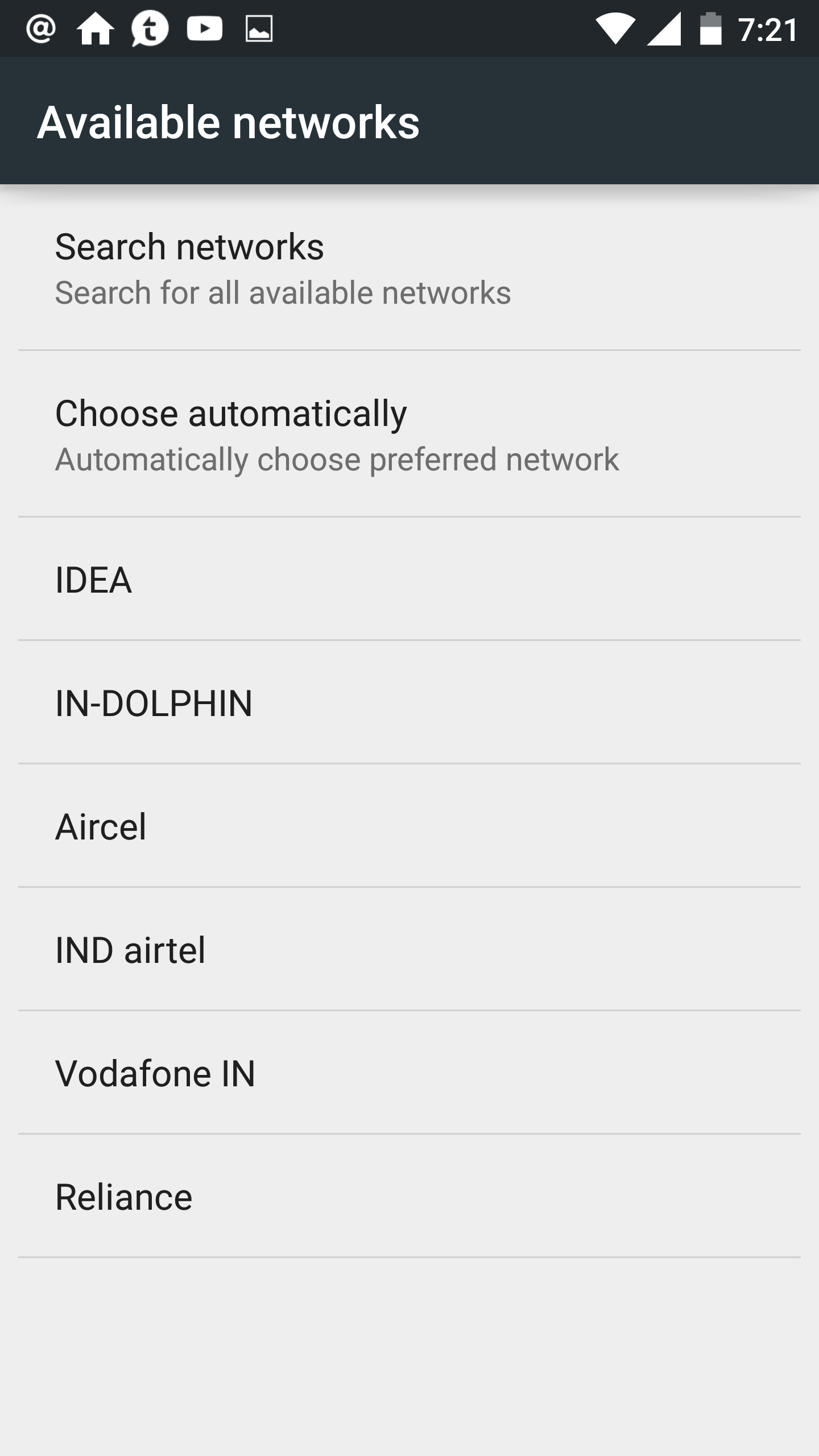819x1456 pixels.
Task: Select Choose automatically option
Action: click(409, 435)
